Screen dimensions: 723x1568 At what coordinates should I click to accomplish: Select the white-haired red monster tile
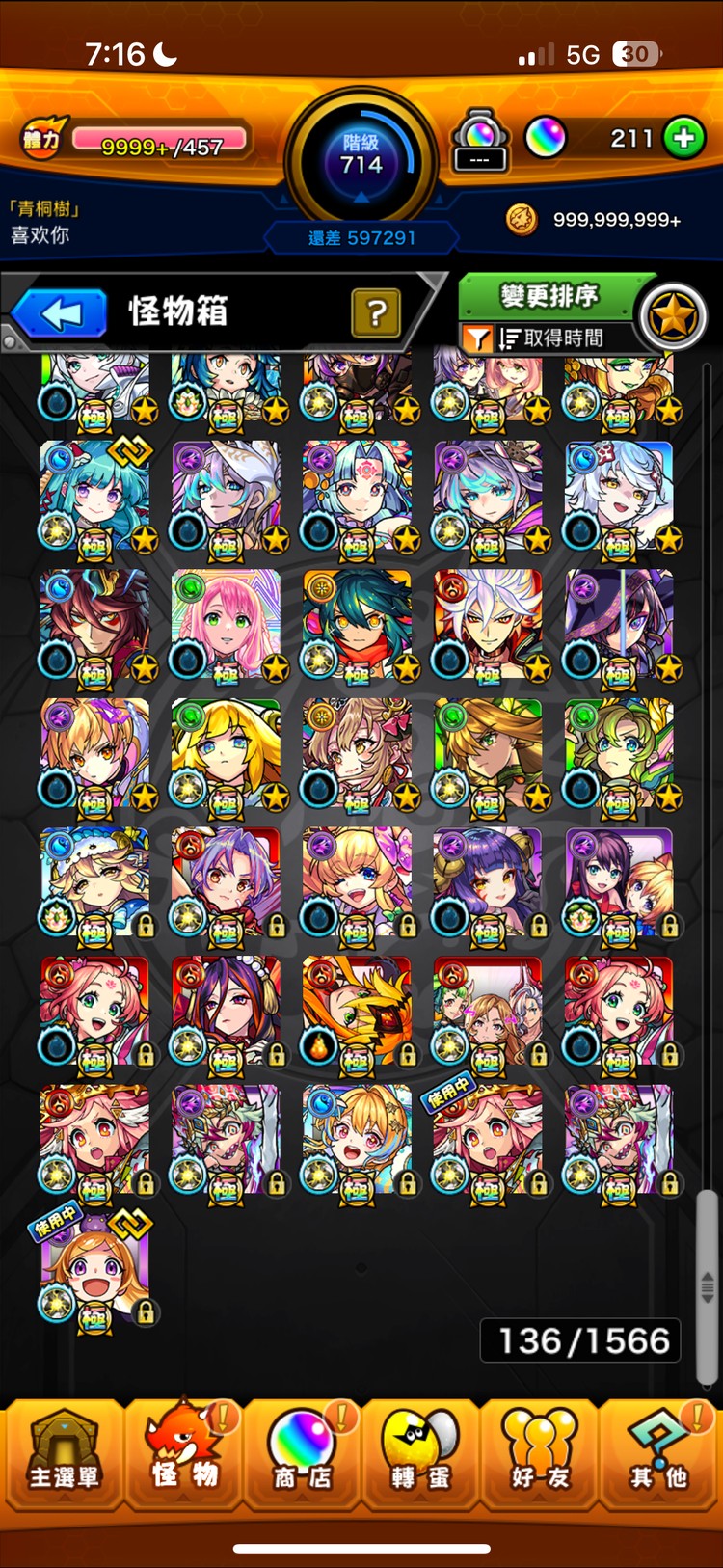488,625
